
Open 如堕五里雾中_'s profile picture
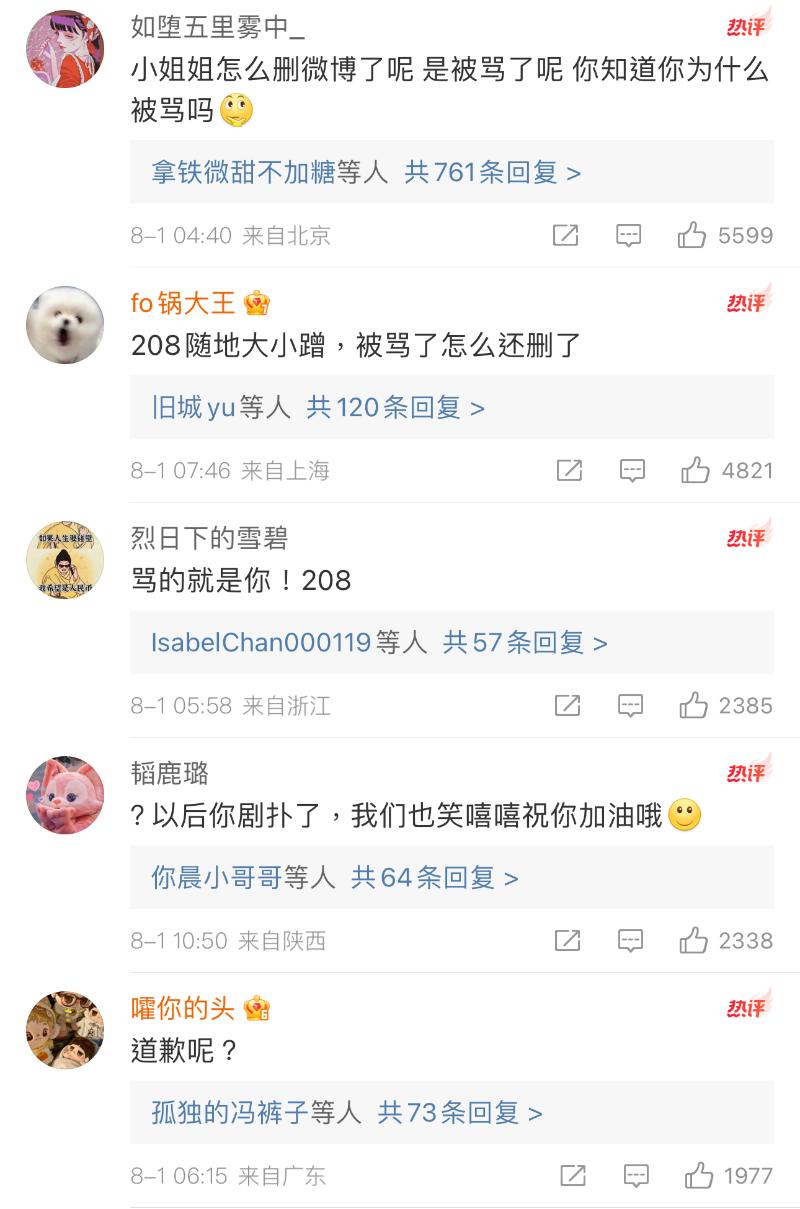coord(65,50)
